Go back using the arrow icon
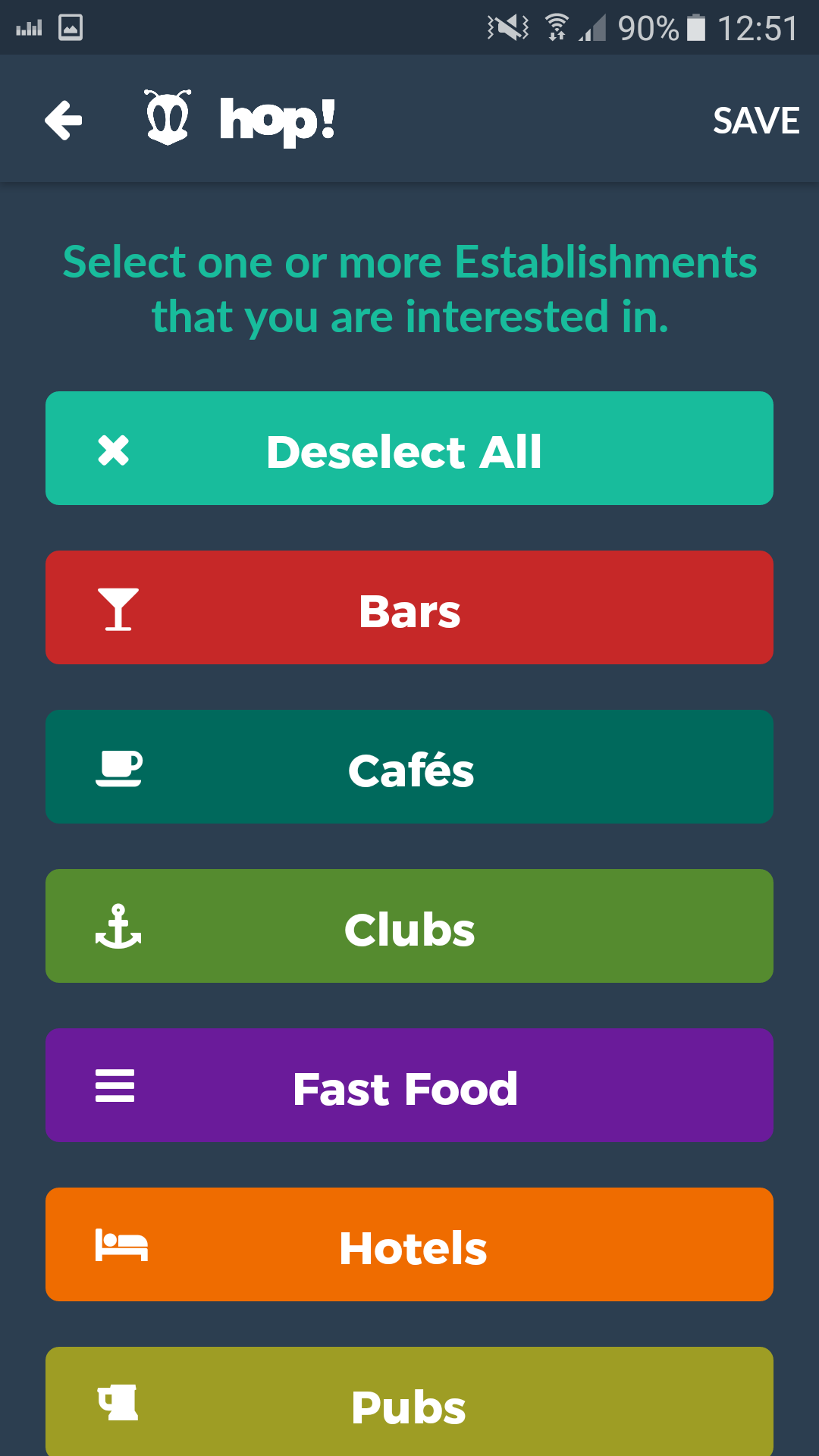Viewport: 819px width, 1456px height. click(x=64, y=120)
